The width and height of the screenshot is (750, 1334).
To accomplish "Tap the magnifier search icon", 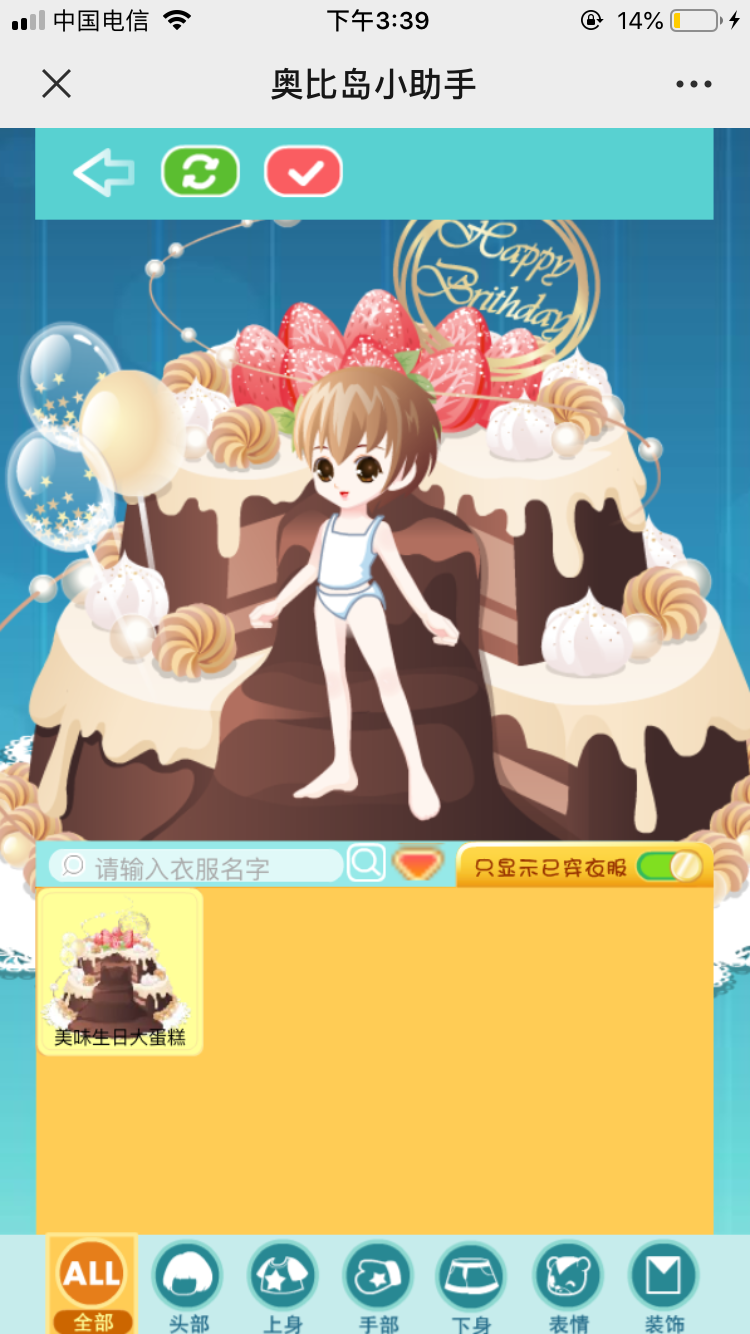I will click(366, 862).
